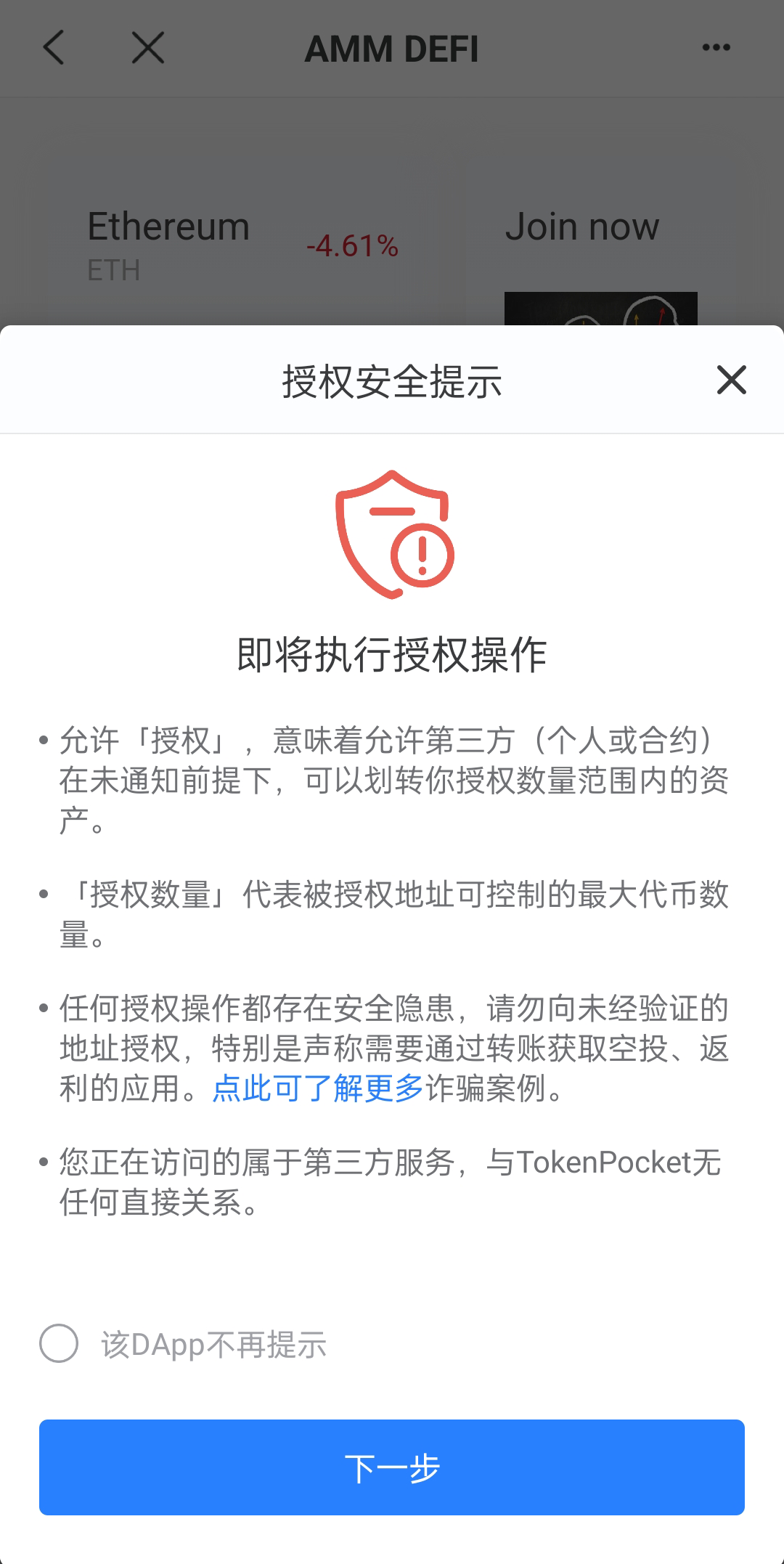This screenshot has width=784, height=1564.
Task: Tap the blue 下一步 button
Action: [x=392, y=1467]
